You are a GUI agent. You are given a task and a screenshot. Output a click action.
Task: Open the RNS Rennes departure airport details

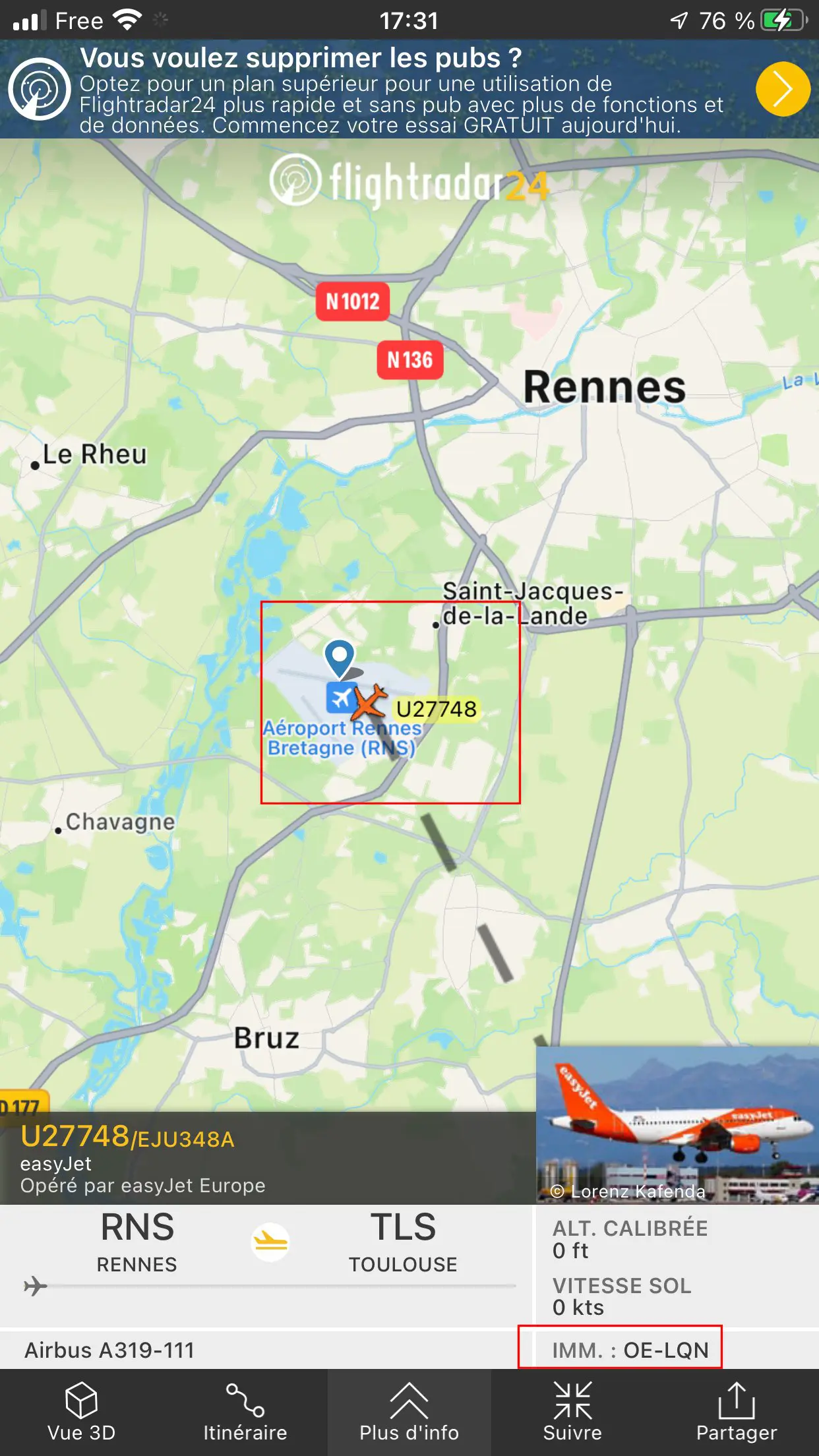coord(137,1242)
